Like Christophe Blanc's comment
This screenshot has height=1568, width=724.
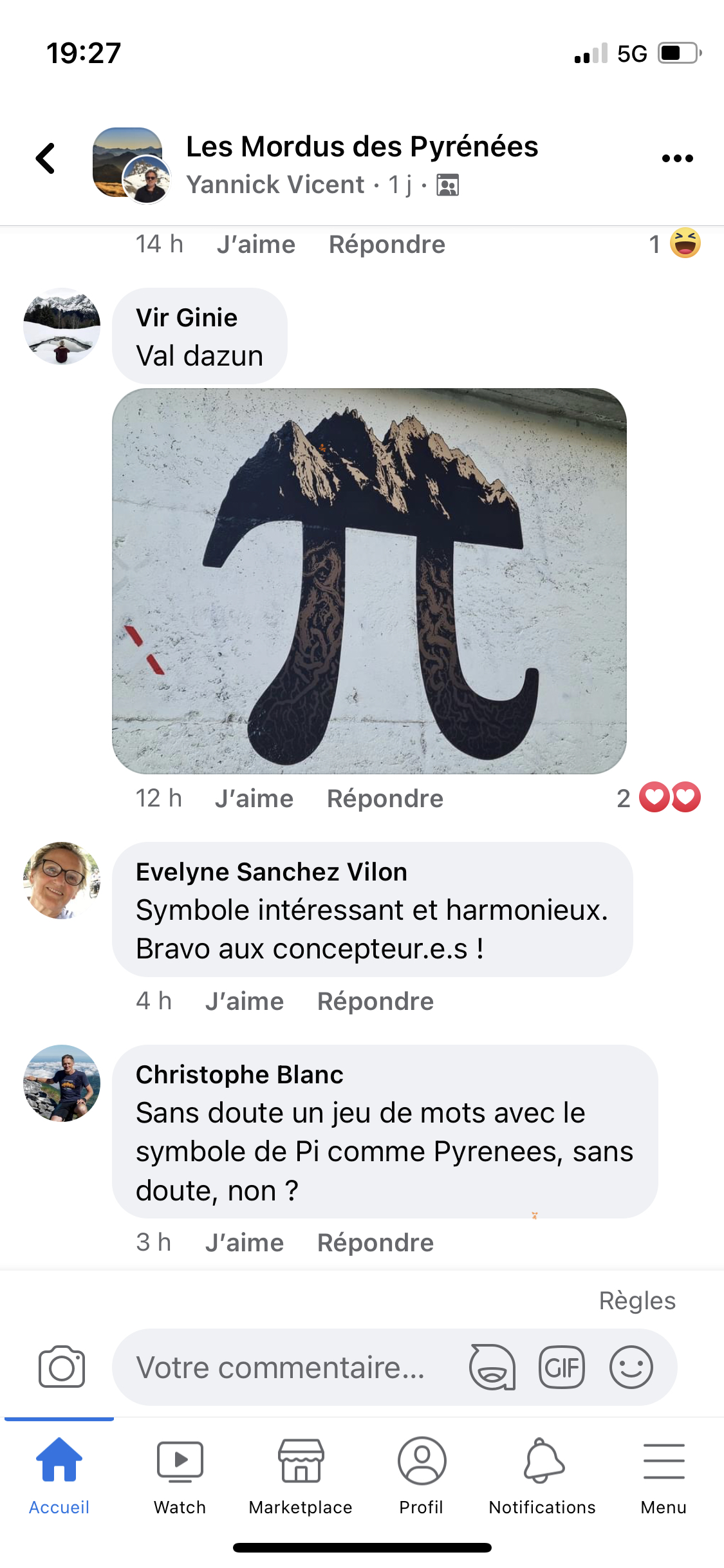[x=245, y=1243]
